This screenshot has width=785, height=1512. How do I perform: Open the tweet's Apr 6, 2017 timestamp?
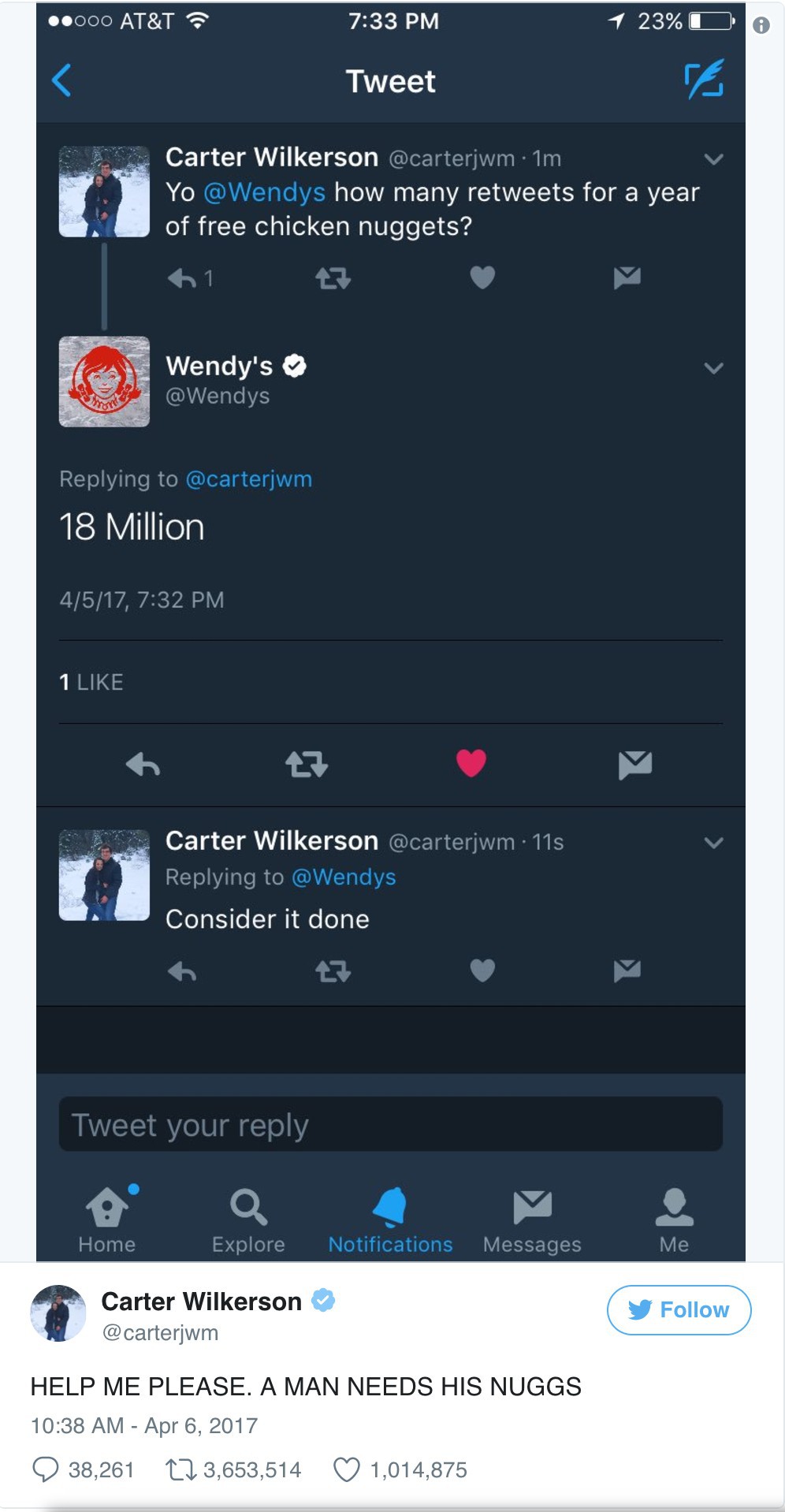click(x=144, y=1425)
